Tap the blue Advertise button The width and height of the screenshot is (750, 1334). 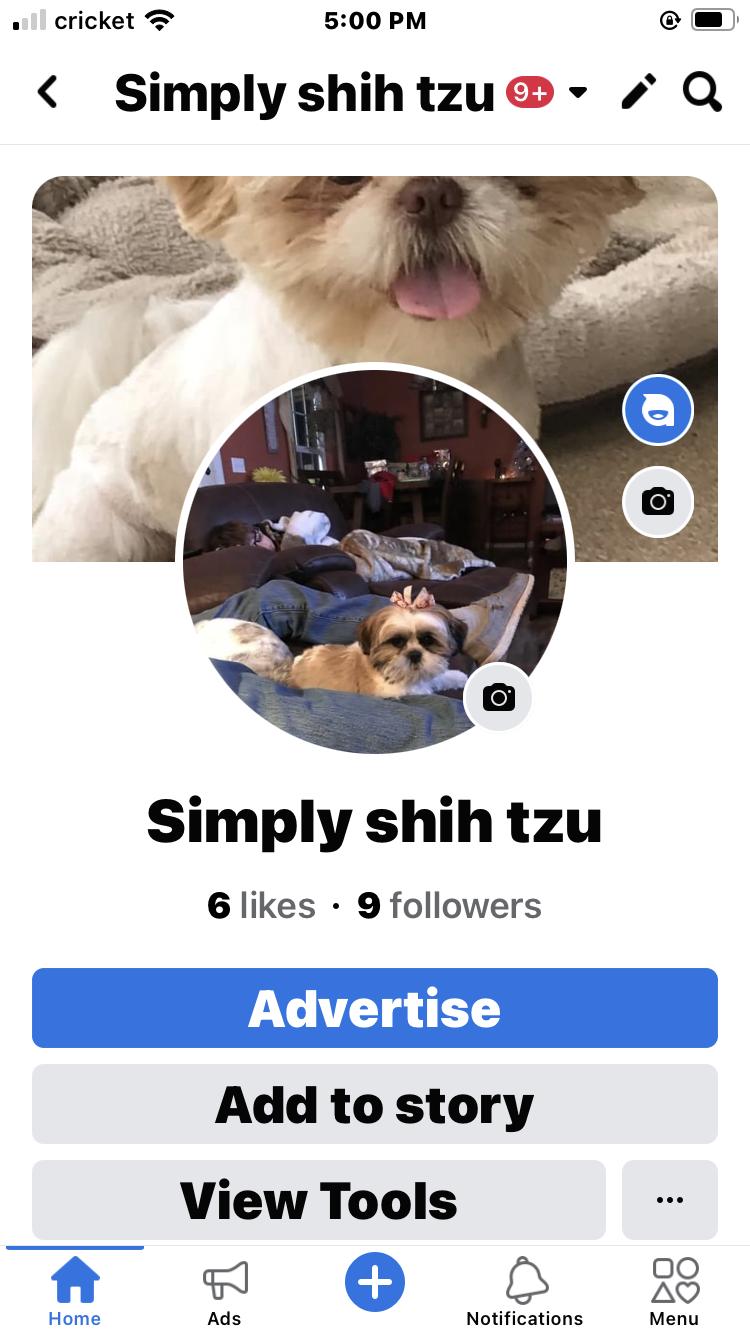coord(375,1008)
